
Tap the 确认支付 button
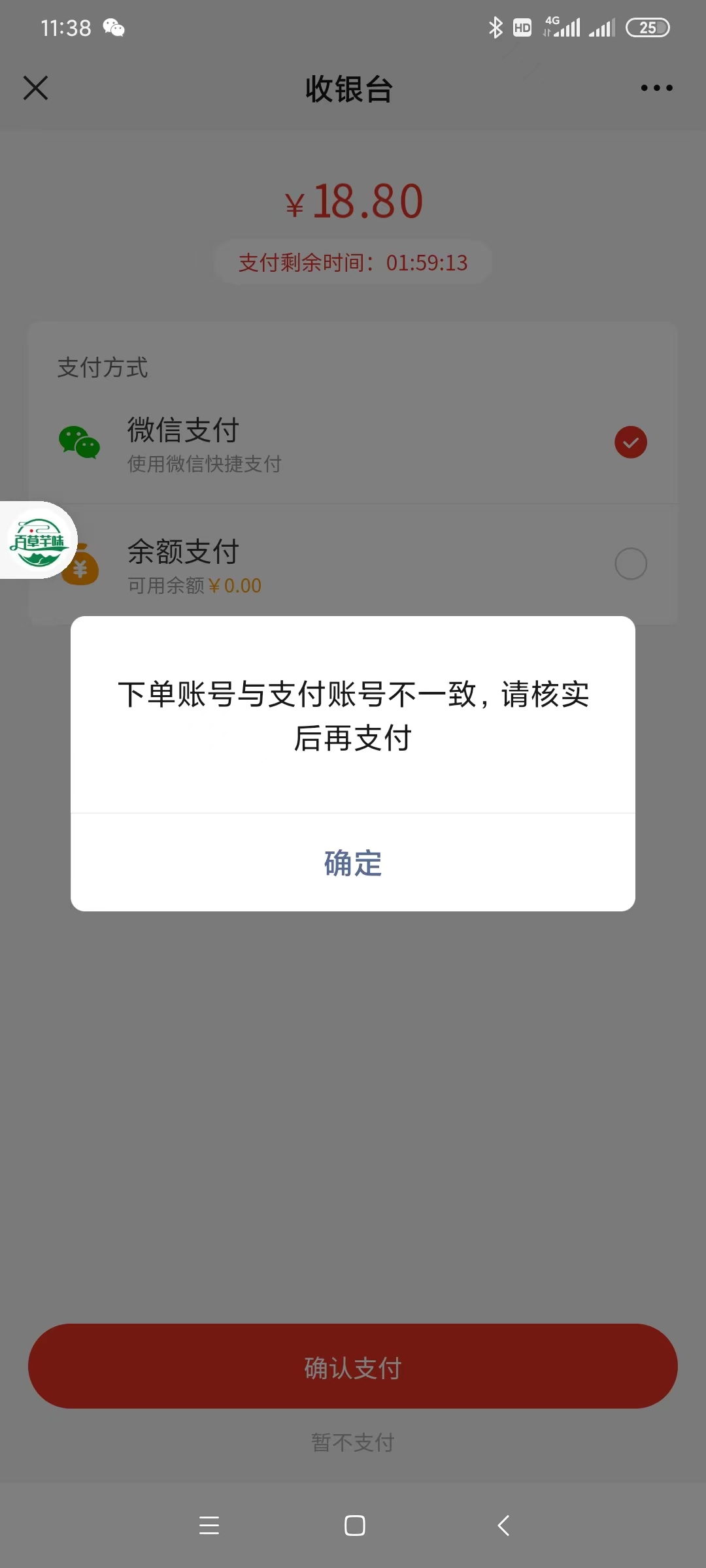point(353,1367)
